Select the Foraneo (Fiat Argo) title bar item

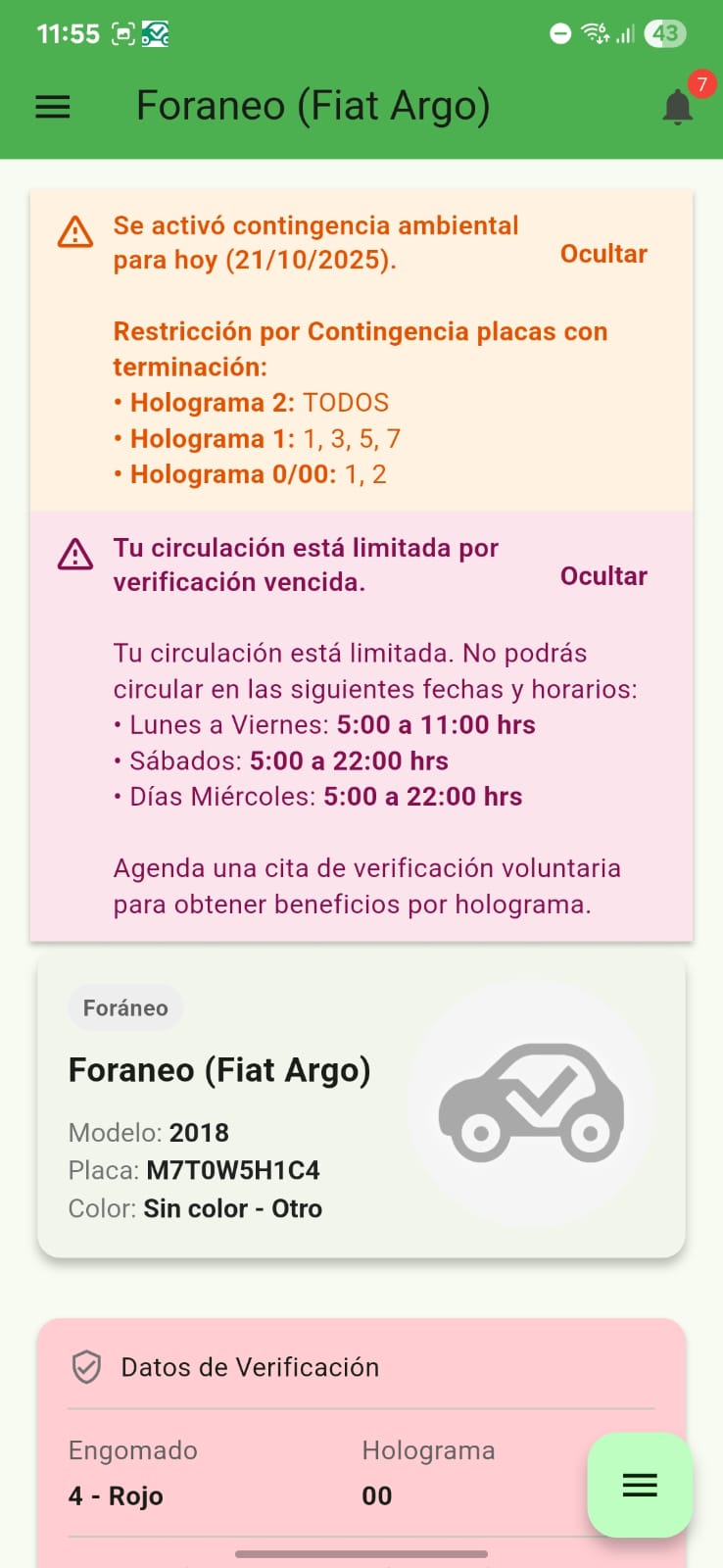[x=313, y=105]
